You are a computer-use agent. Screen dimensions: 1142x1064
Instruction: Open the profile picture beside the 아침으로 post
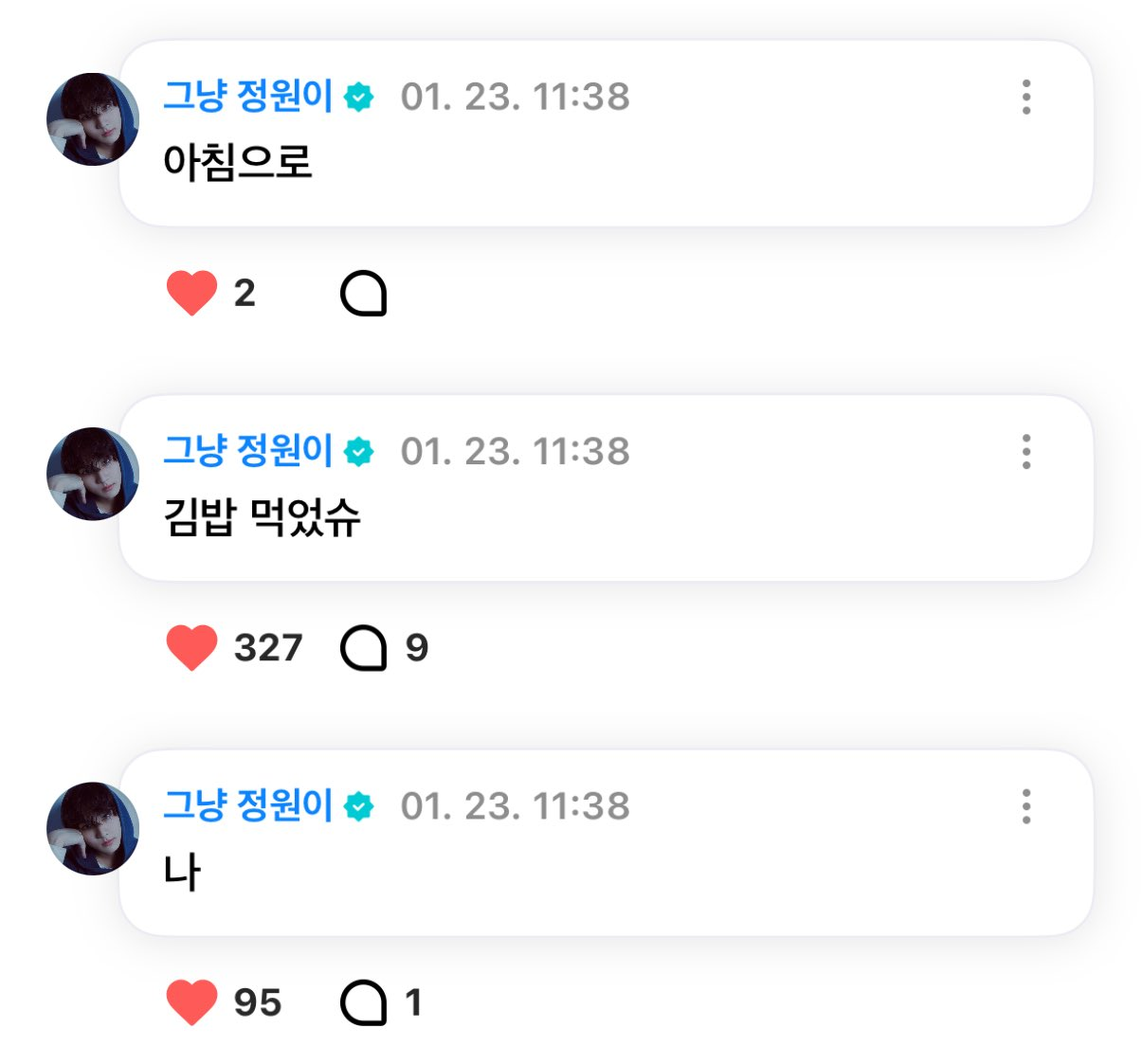[x=93, y=119]
